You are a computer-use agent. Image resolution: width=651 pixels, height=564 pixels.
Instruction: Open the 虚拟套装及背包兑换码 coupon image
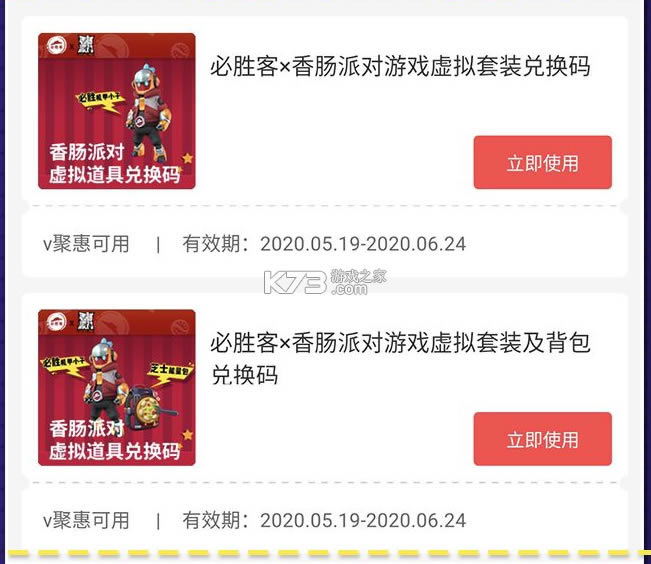[x=116, y=387]
